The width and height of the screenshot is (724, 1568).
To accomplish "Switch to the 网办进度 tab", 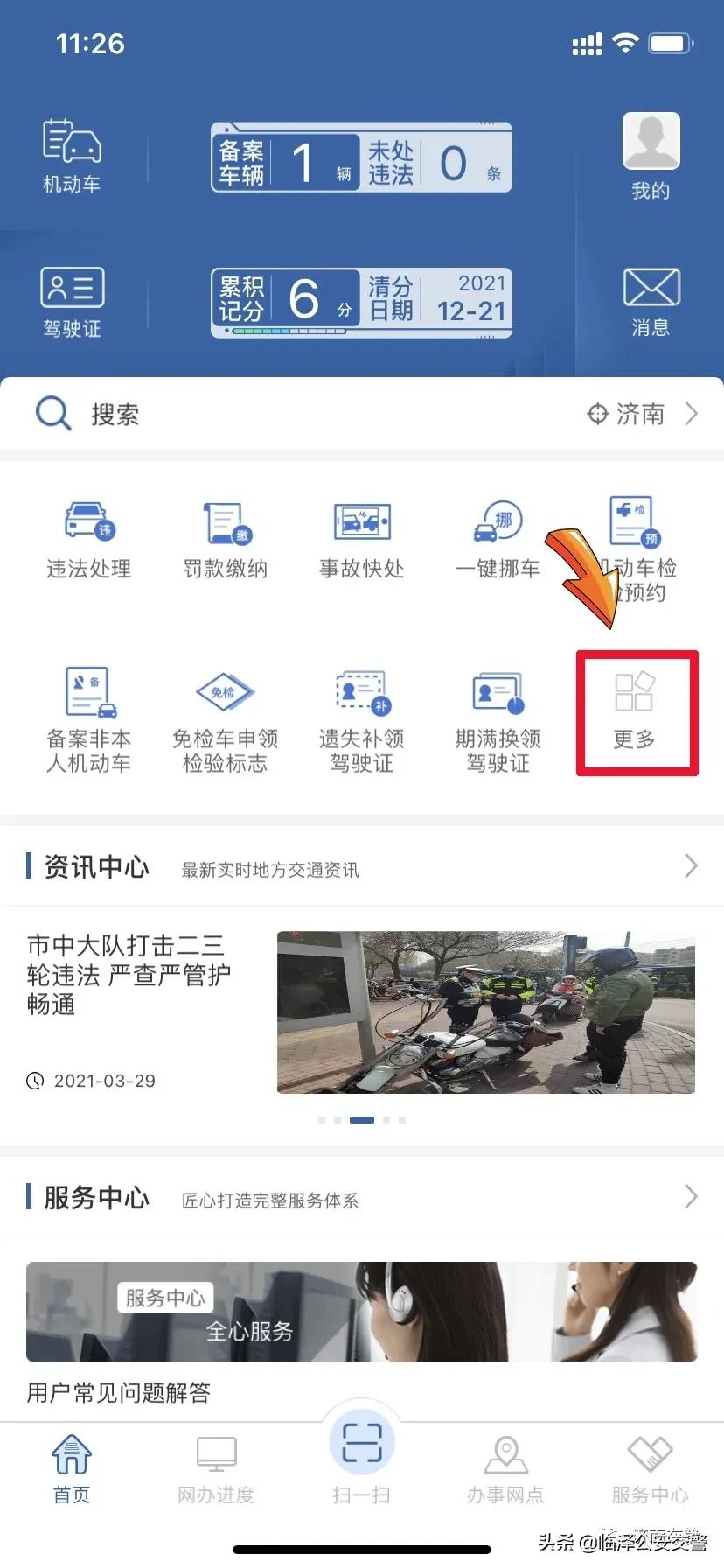I will [x=216, y=1470].
